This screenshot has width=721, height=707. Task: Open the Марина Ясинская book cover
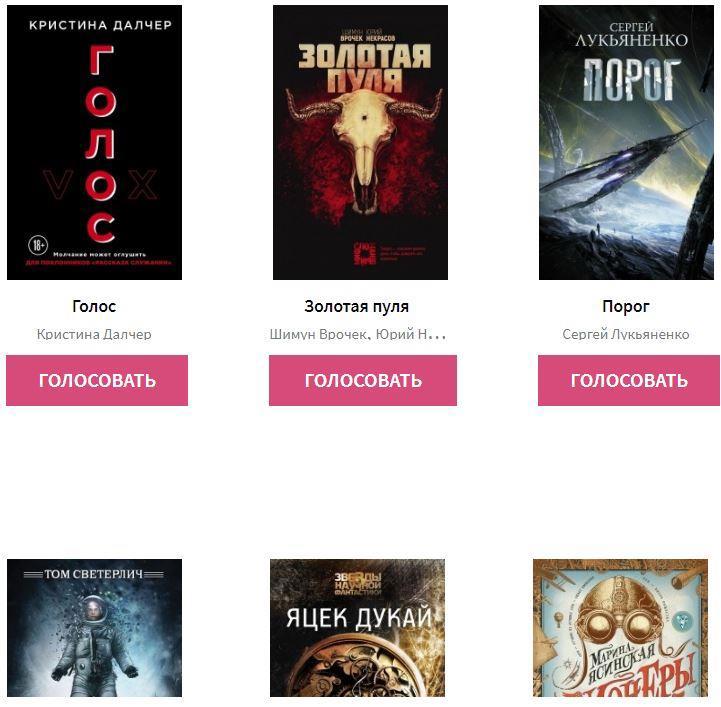point(620,628)
